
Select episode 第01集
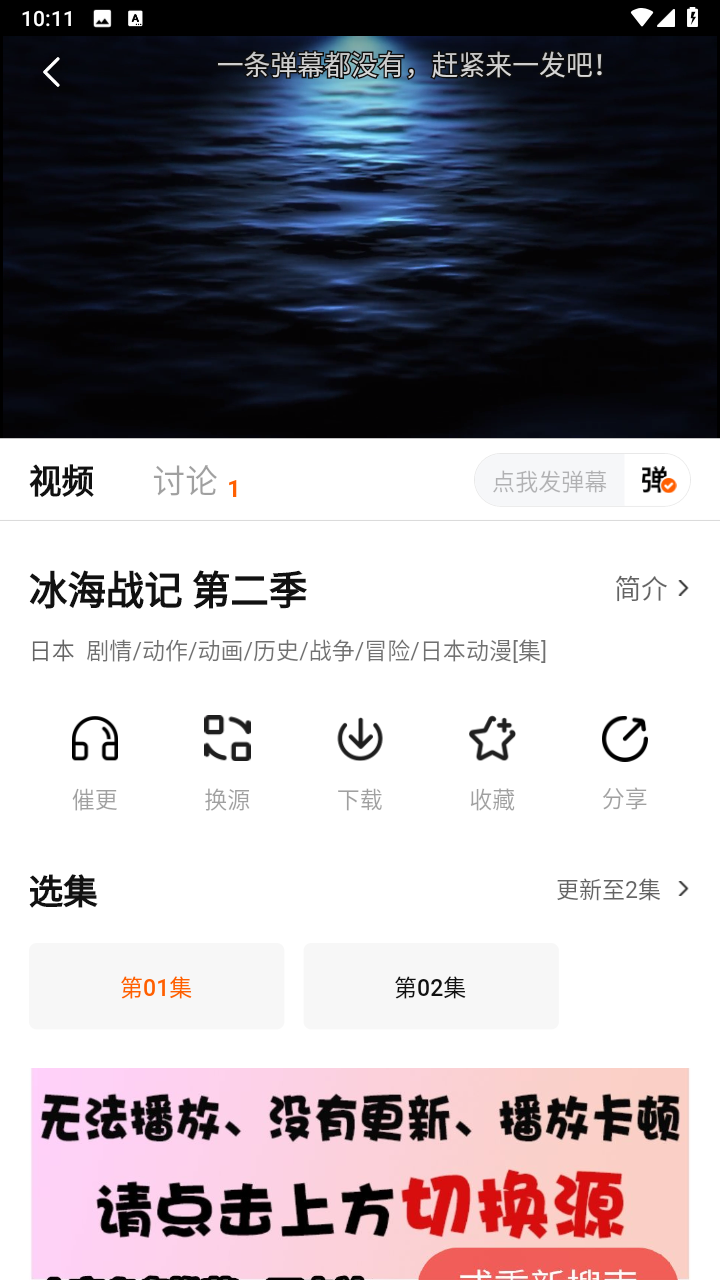[x=156, y=986]
